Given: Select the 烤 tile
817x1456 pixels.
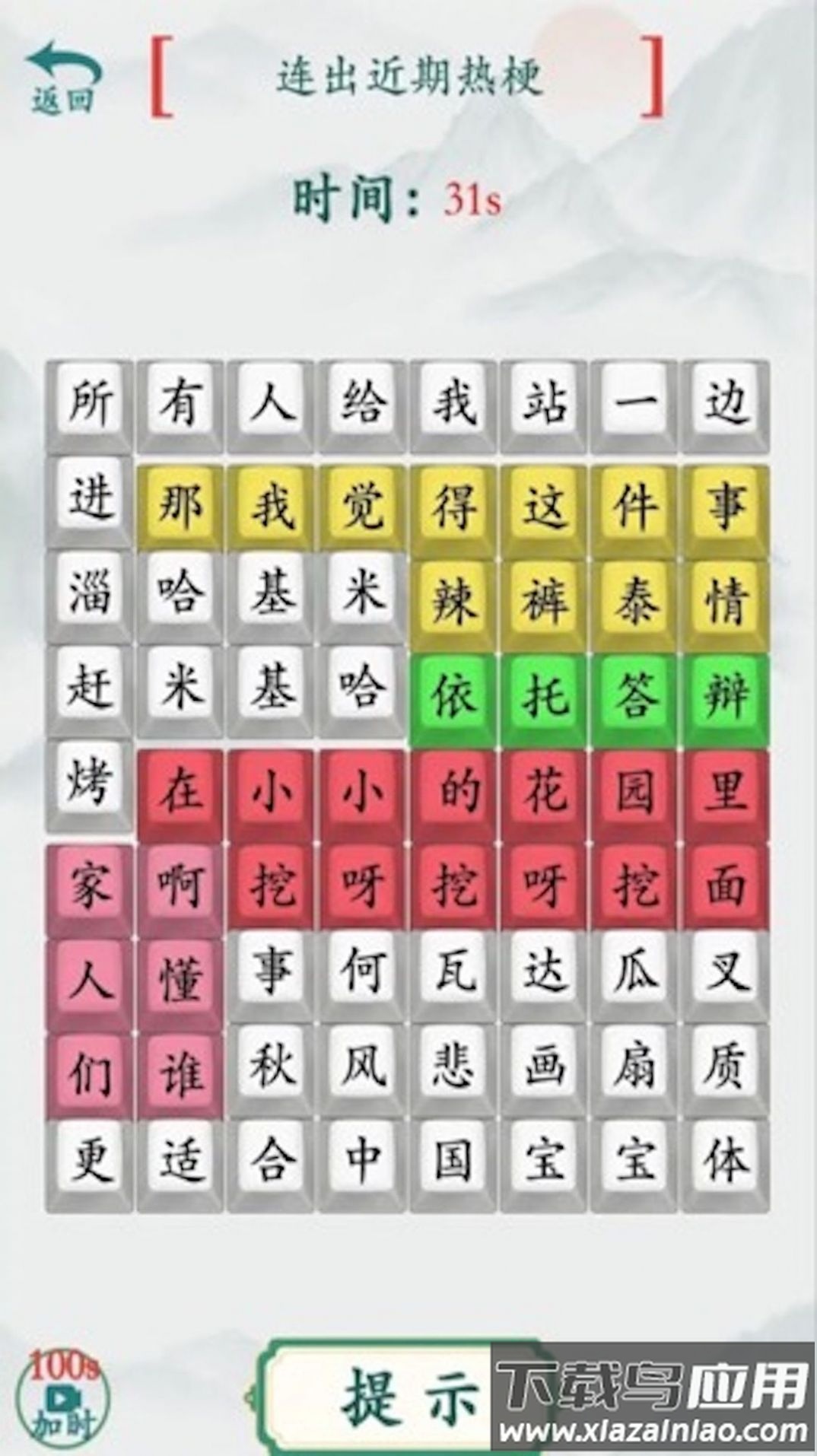Looking at the screenshot, I should [x=90, y=782].
